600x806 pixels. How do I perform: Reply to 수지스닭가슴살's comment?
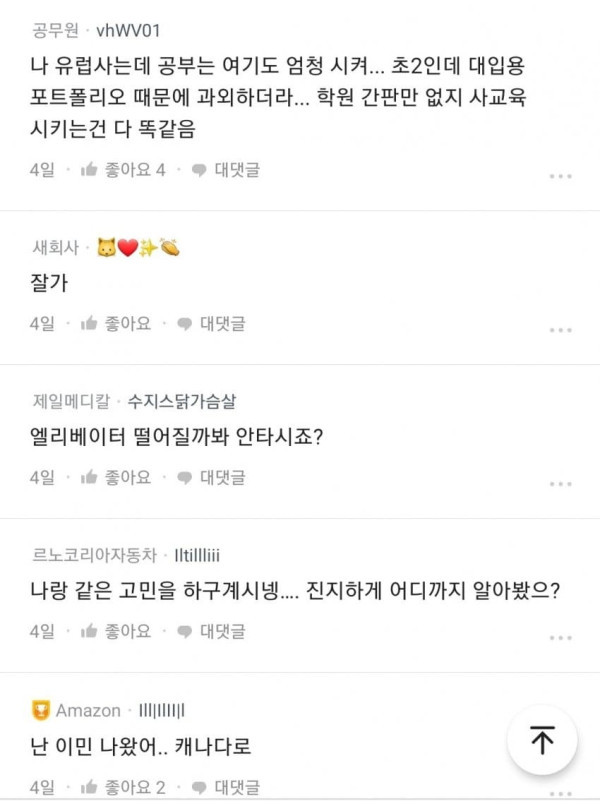(211, 477)
